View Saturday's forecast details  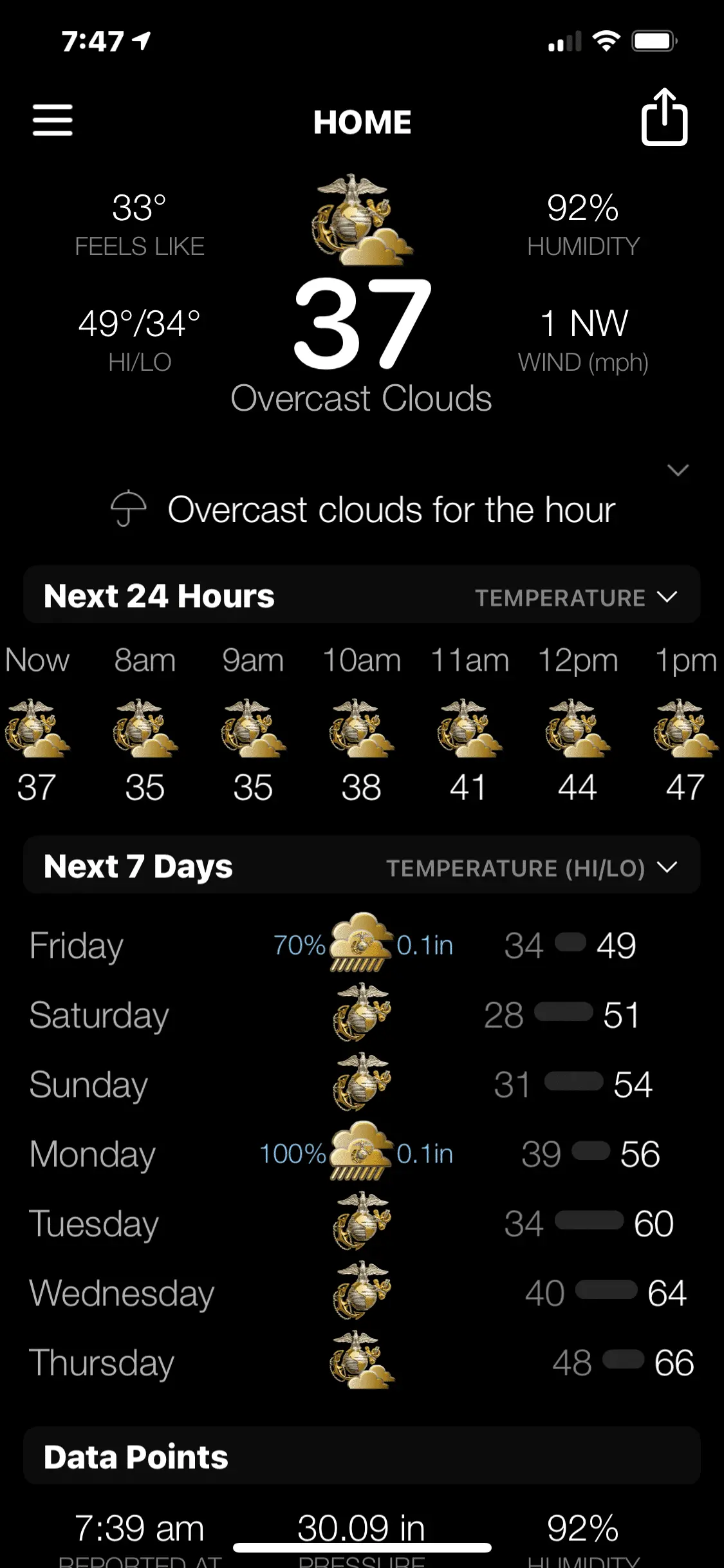coord(362,1014)
